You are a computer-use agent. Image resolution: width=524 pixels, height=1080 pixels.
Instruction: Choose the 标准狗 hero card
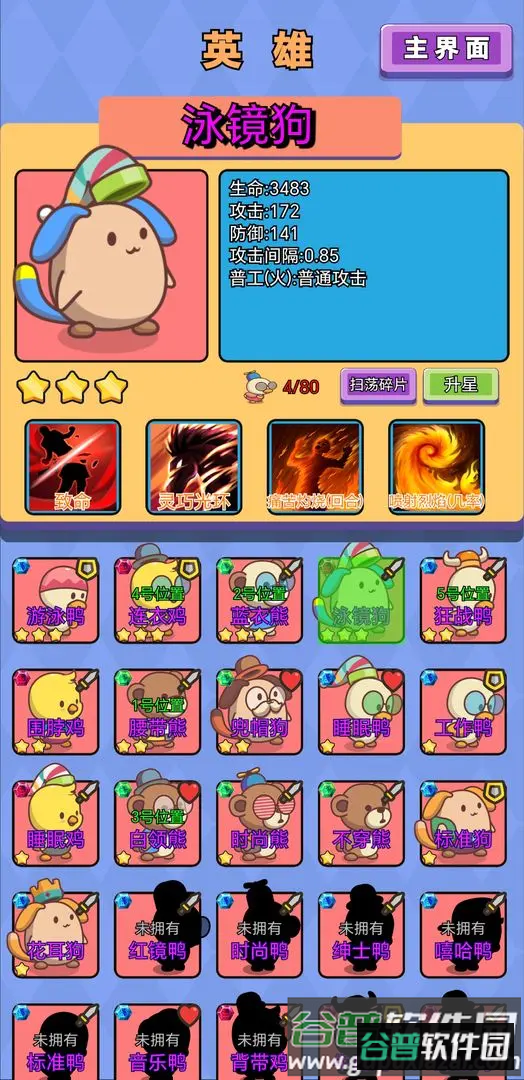point(463,823)
